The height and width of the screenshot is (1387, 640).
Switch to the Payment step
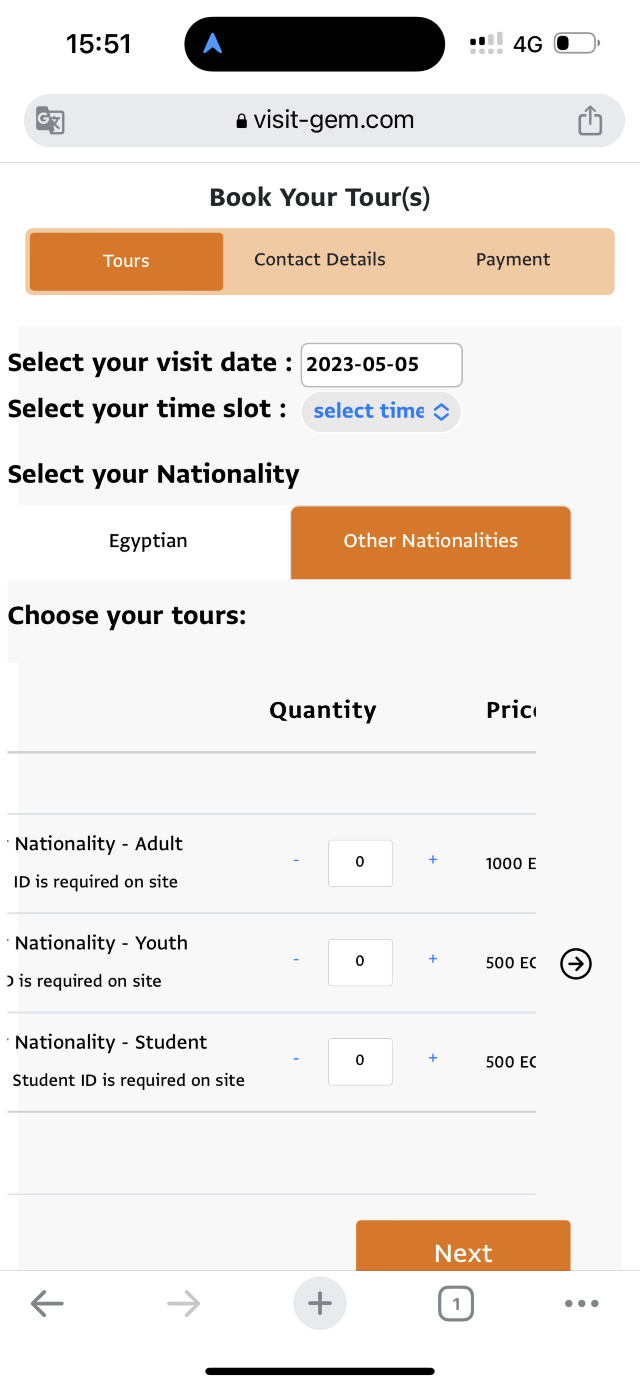pos(513,260)
